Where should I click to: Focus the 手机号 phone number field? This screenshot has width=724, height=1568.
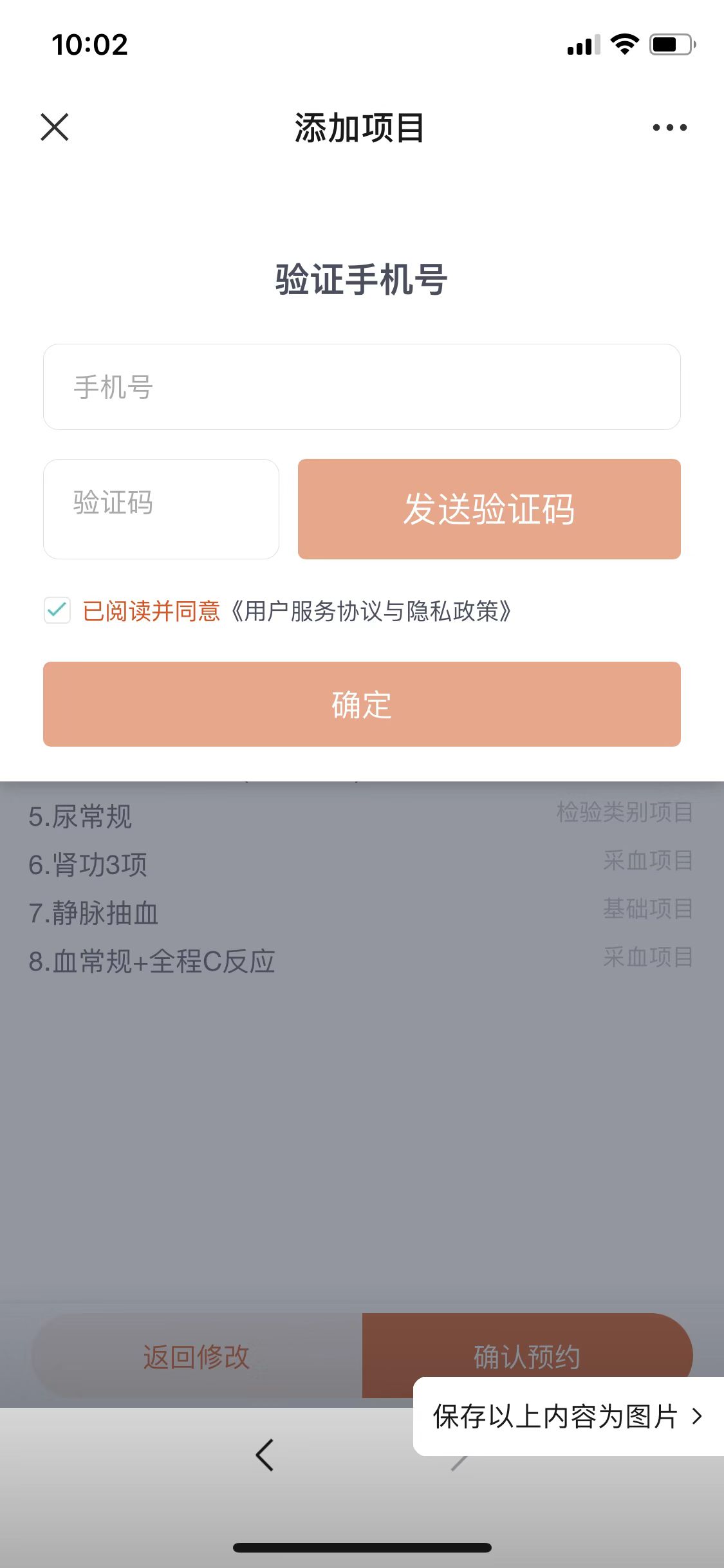tap(362, 387)
